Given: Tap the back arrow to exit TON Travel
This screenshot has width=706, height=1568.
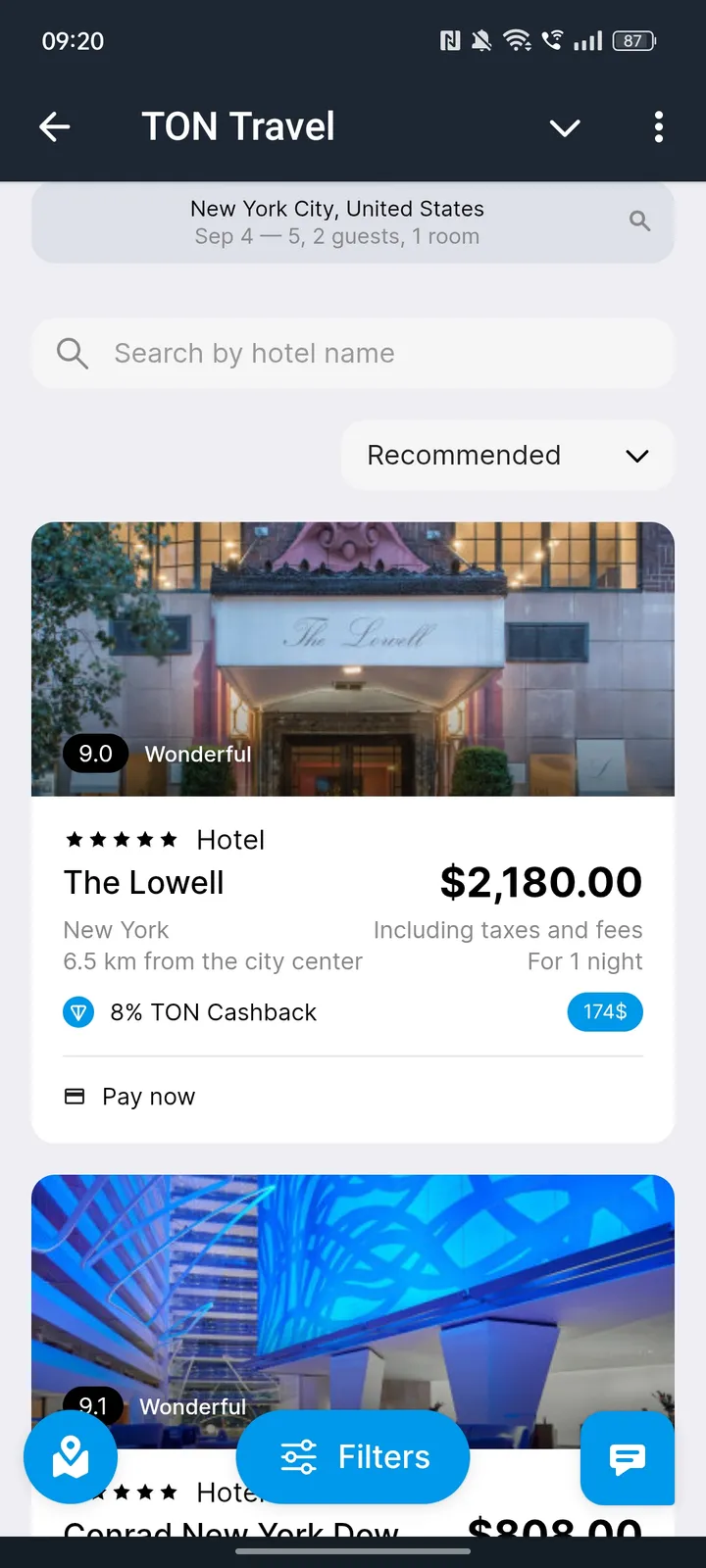Looking at the screenshot, I should pyautogui.click(x=55, y=127).
